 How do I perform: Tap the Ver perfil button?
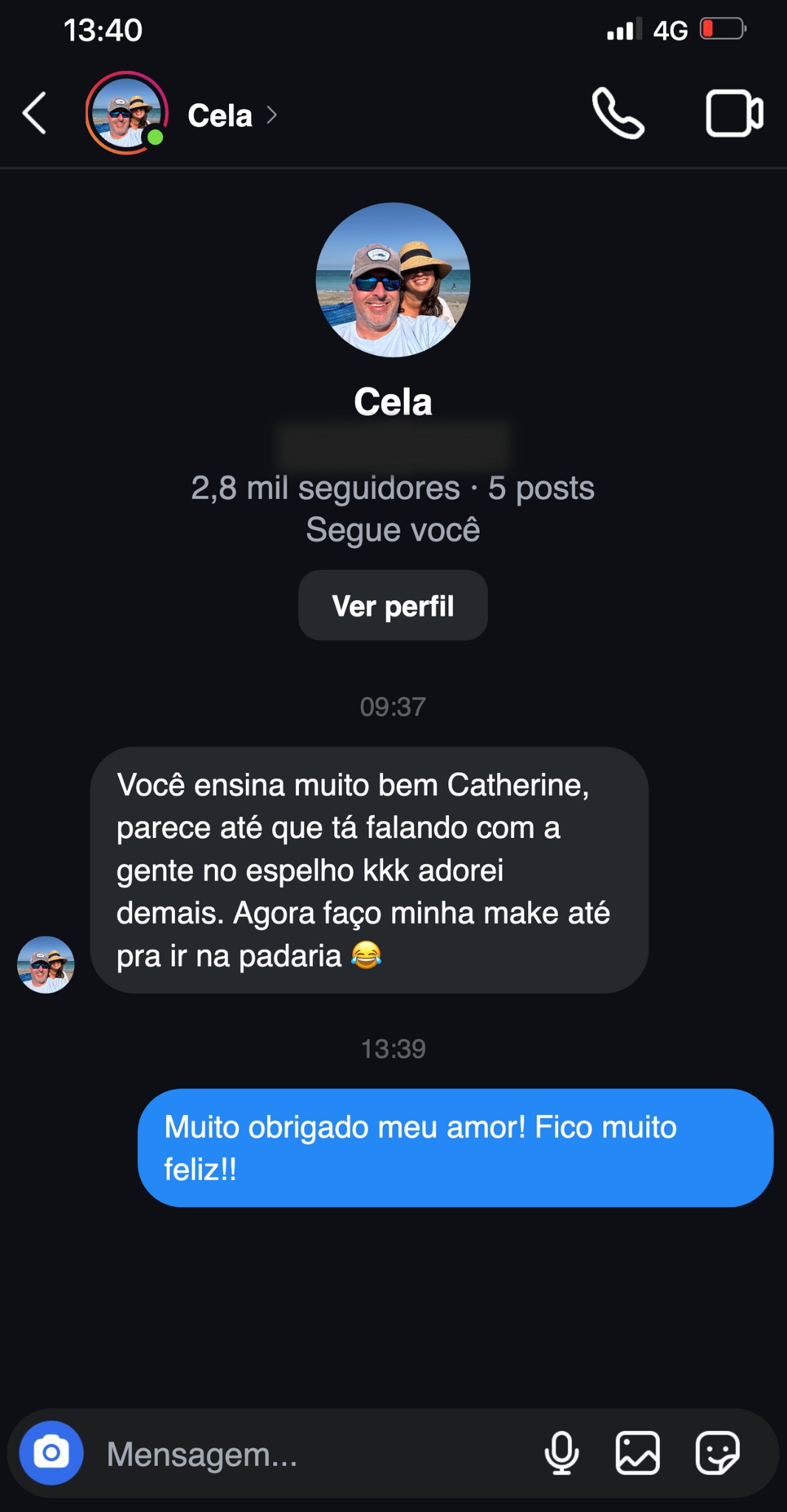click(x=393, y=605)
